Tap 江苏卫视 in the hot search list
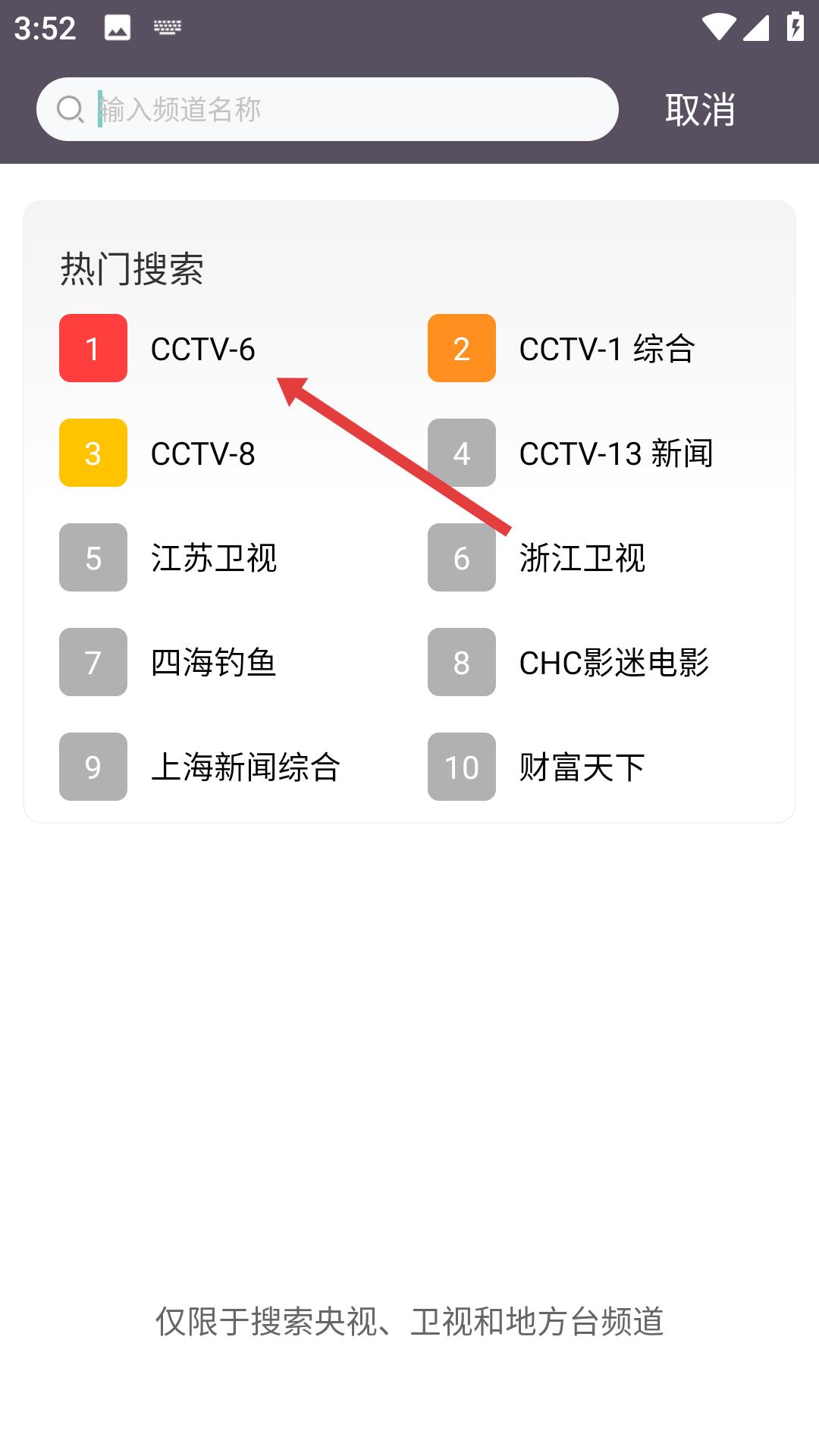This screenshot has height=1456, width=819. tap(215, 558)
